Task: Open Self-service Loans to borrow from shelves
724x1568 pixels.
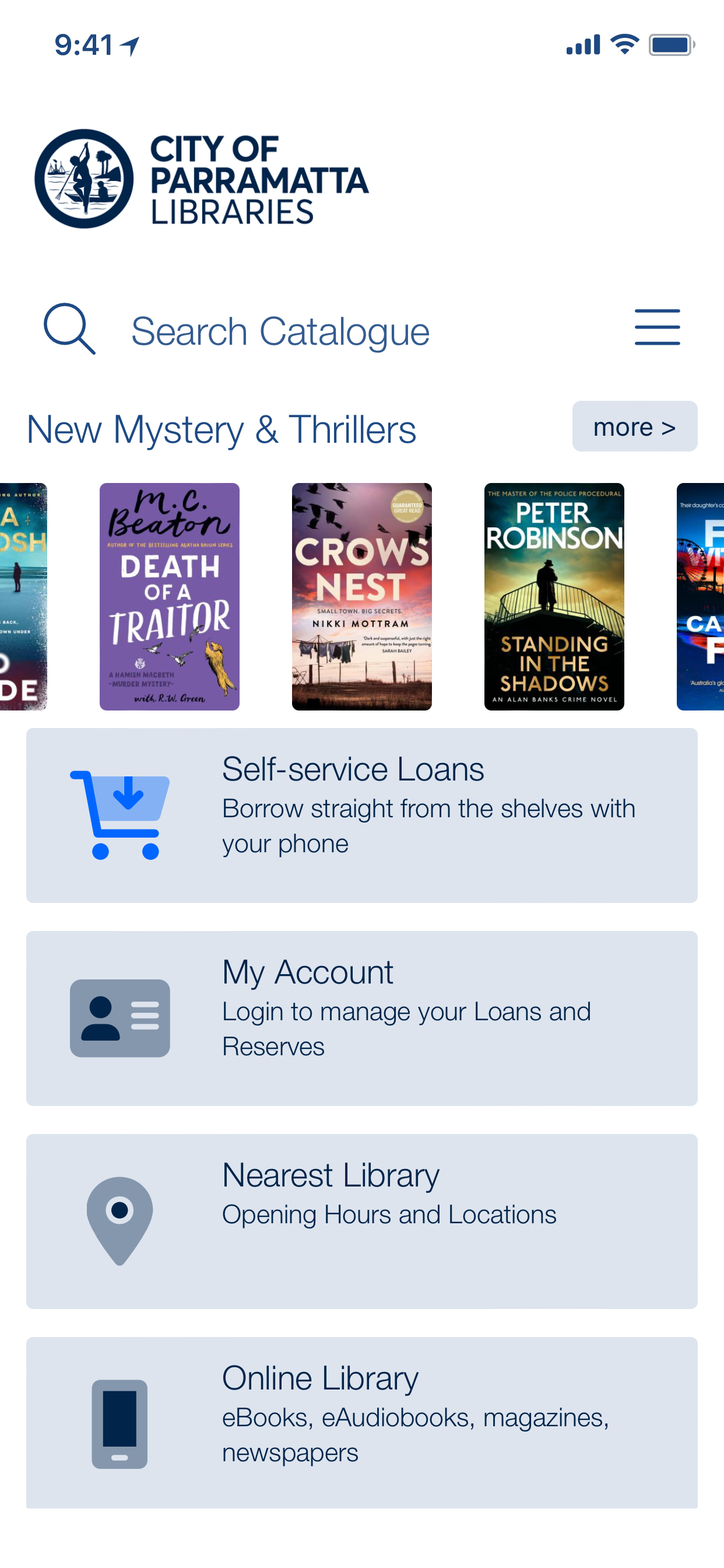Action: [361, 814]
